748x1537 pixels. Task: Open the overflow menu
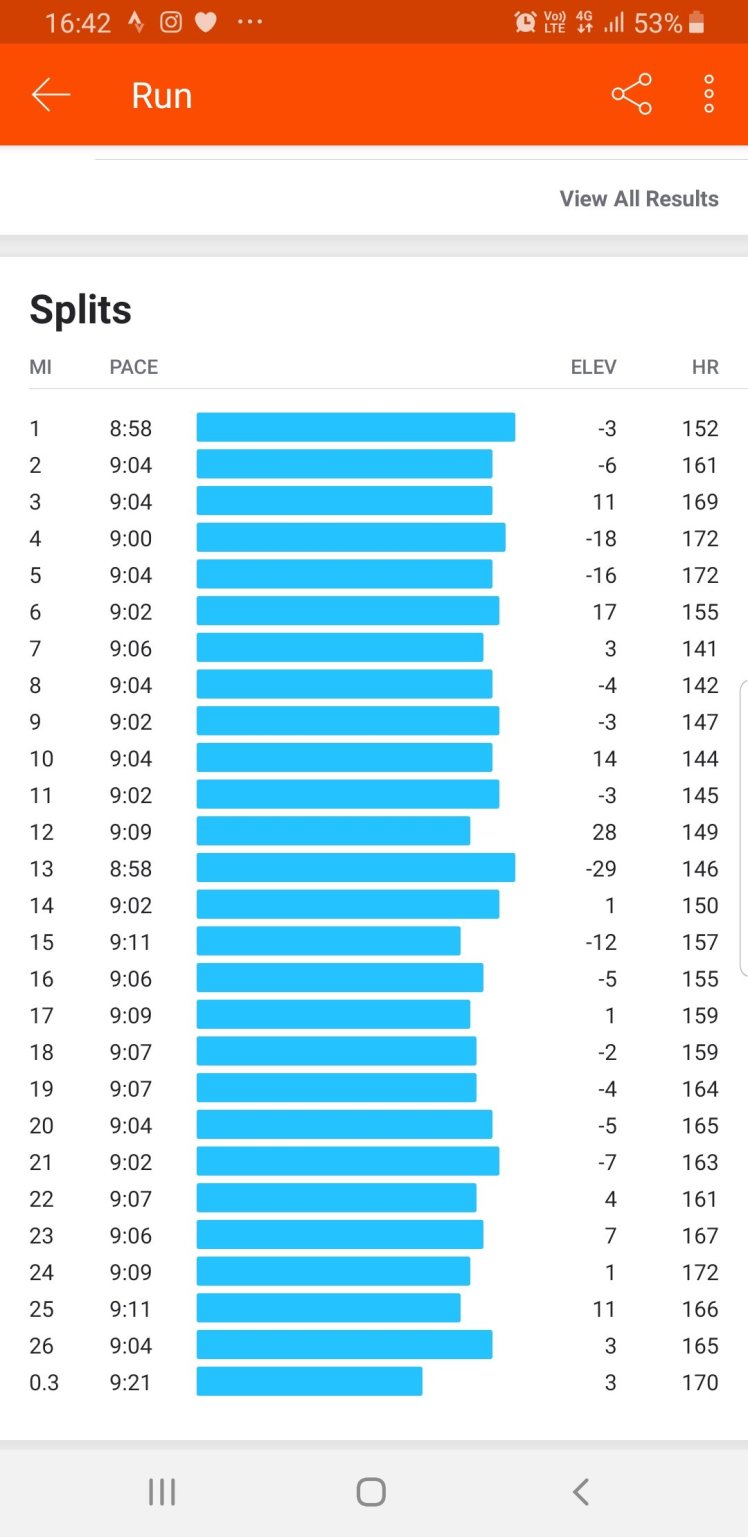click(708, 95)
